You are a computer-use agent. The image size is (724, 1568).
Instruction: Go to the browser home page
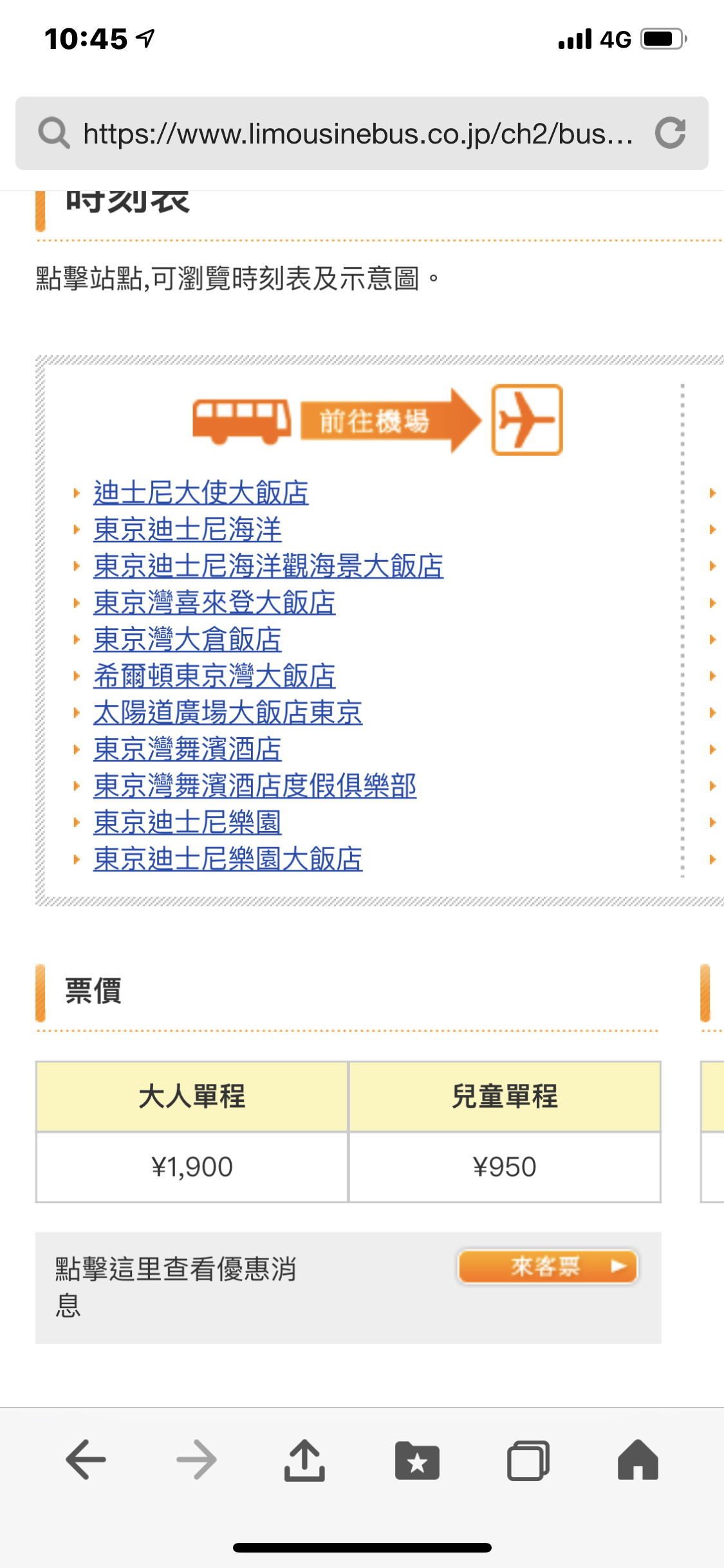(638, 1460)
